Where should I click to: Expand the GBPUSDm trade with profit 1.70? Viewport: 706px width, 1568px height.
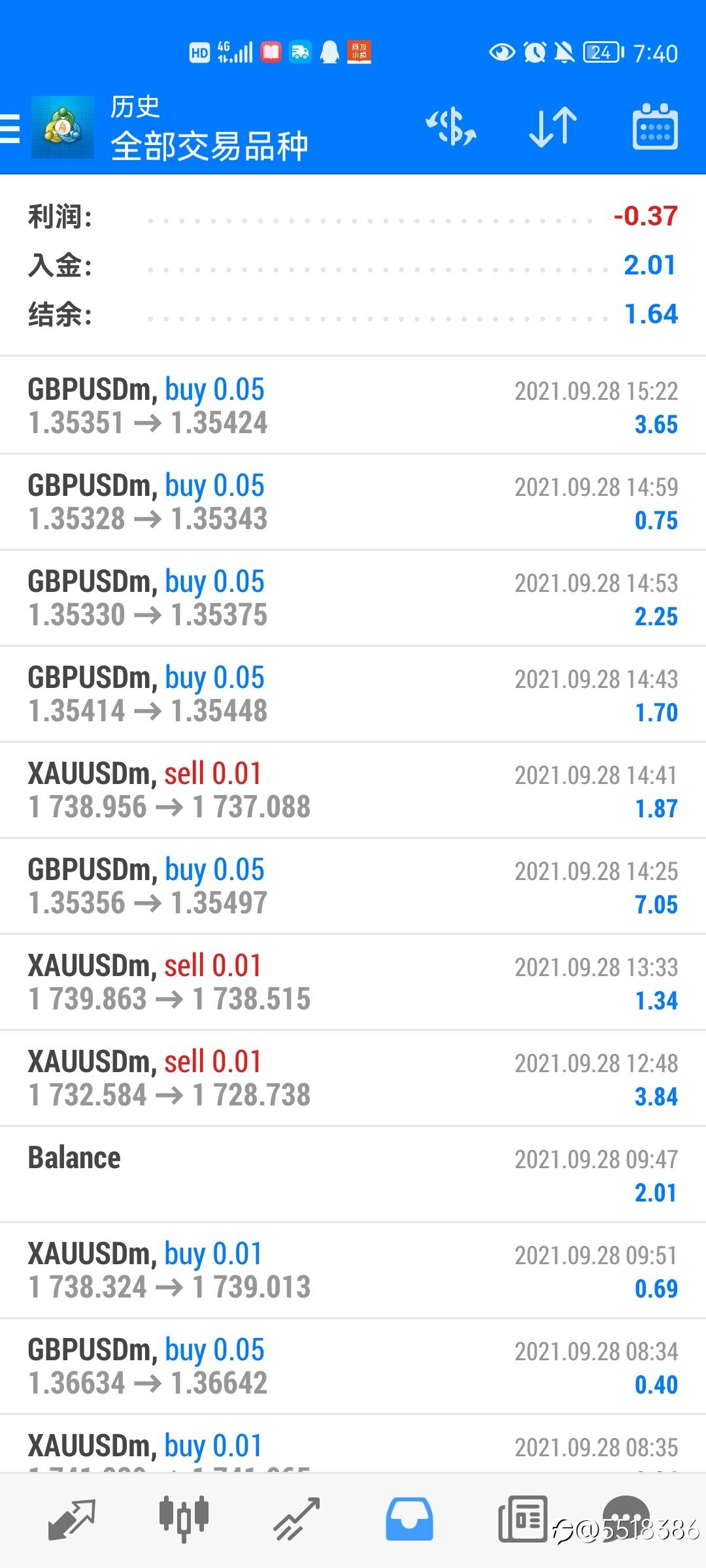[x=353, y=694]
